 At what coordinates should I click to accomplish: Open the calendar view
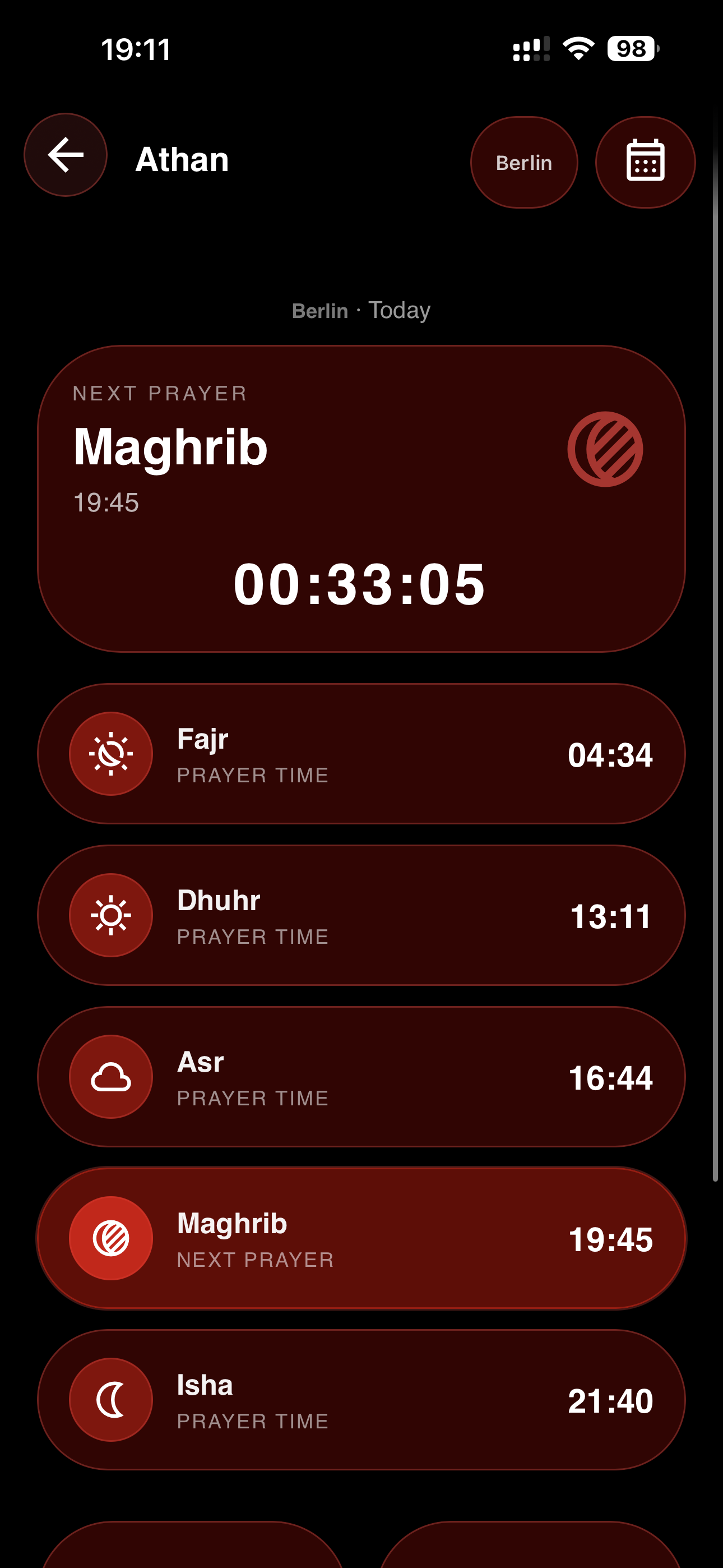(645, 161)
